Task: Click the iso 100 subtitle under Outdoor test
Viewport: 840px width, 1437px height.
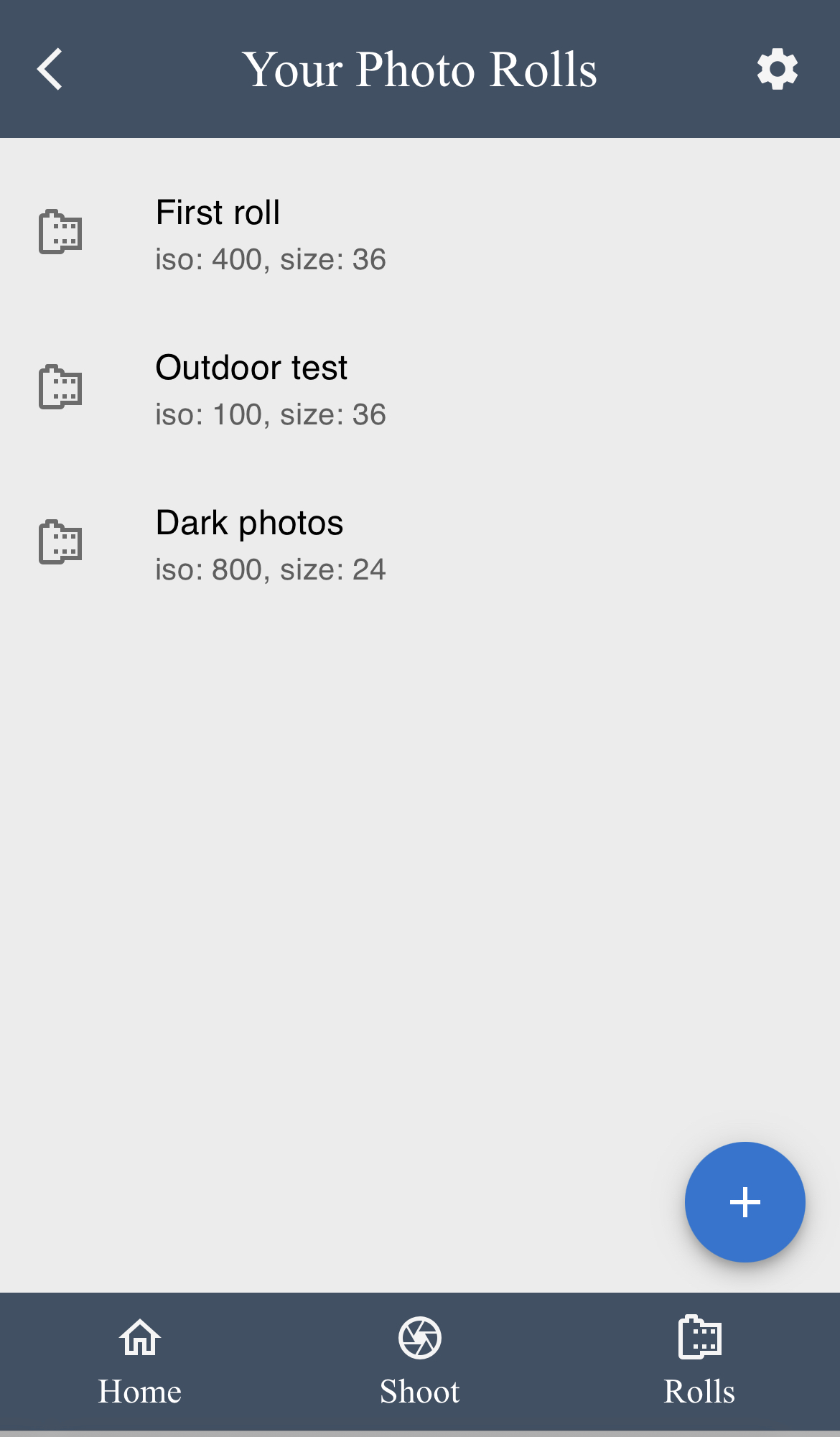Action: (x=271, y=414)
